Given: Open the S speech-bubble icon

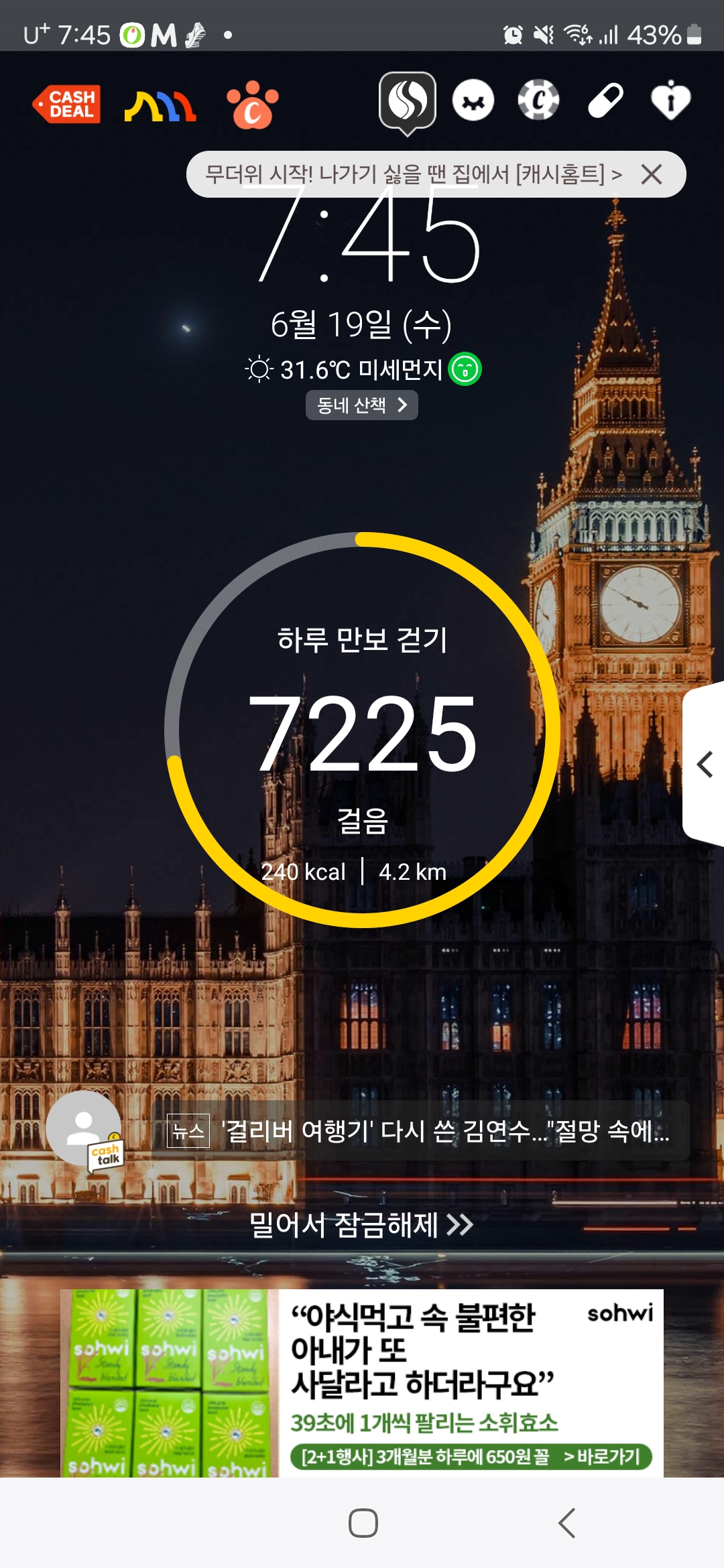Looking at the screenshot, I should pos(408,101).
